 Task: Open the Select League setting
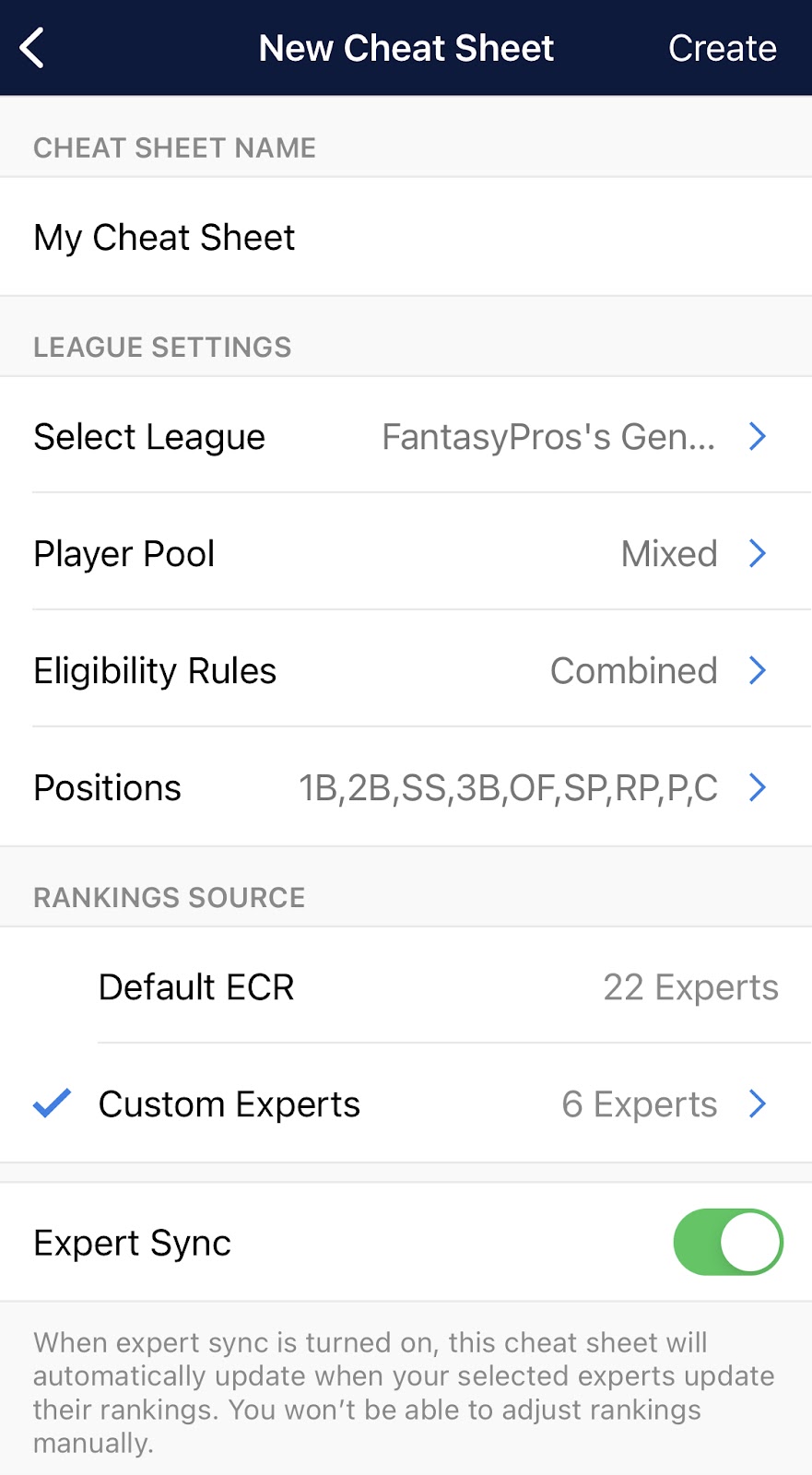coord(406,436)
